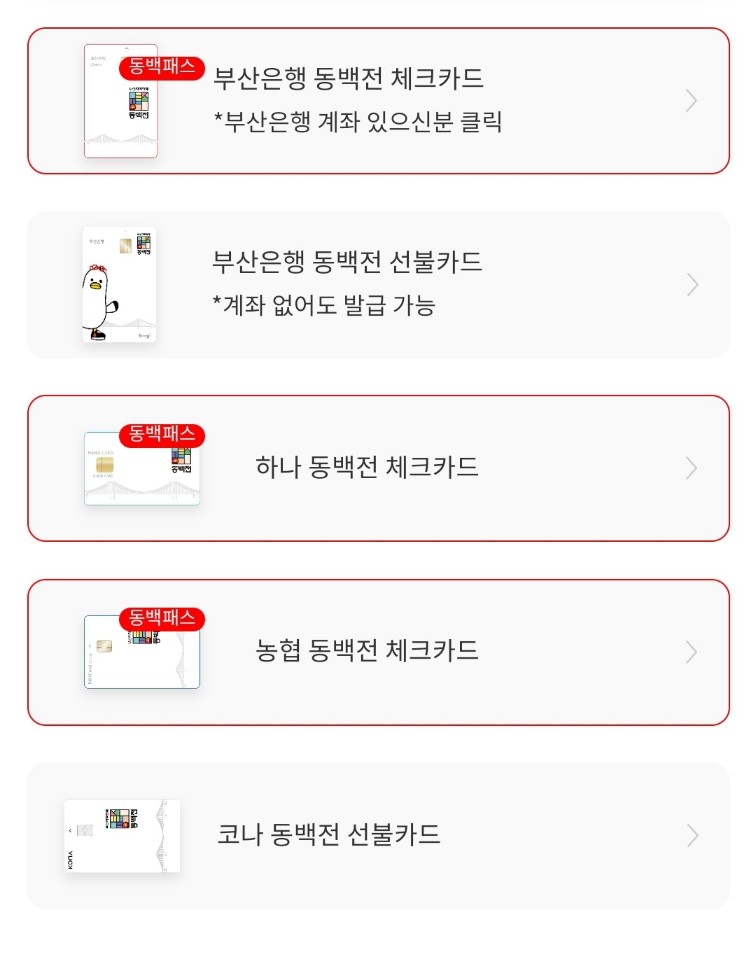The image size is (756, 954).
Task: Select the 농협 동백전 체크카드 card image
Action: 142,652
